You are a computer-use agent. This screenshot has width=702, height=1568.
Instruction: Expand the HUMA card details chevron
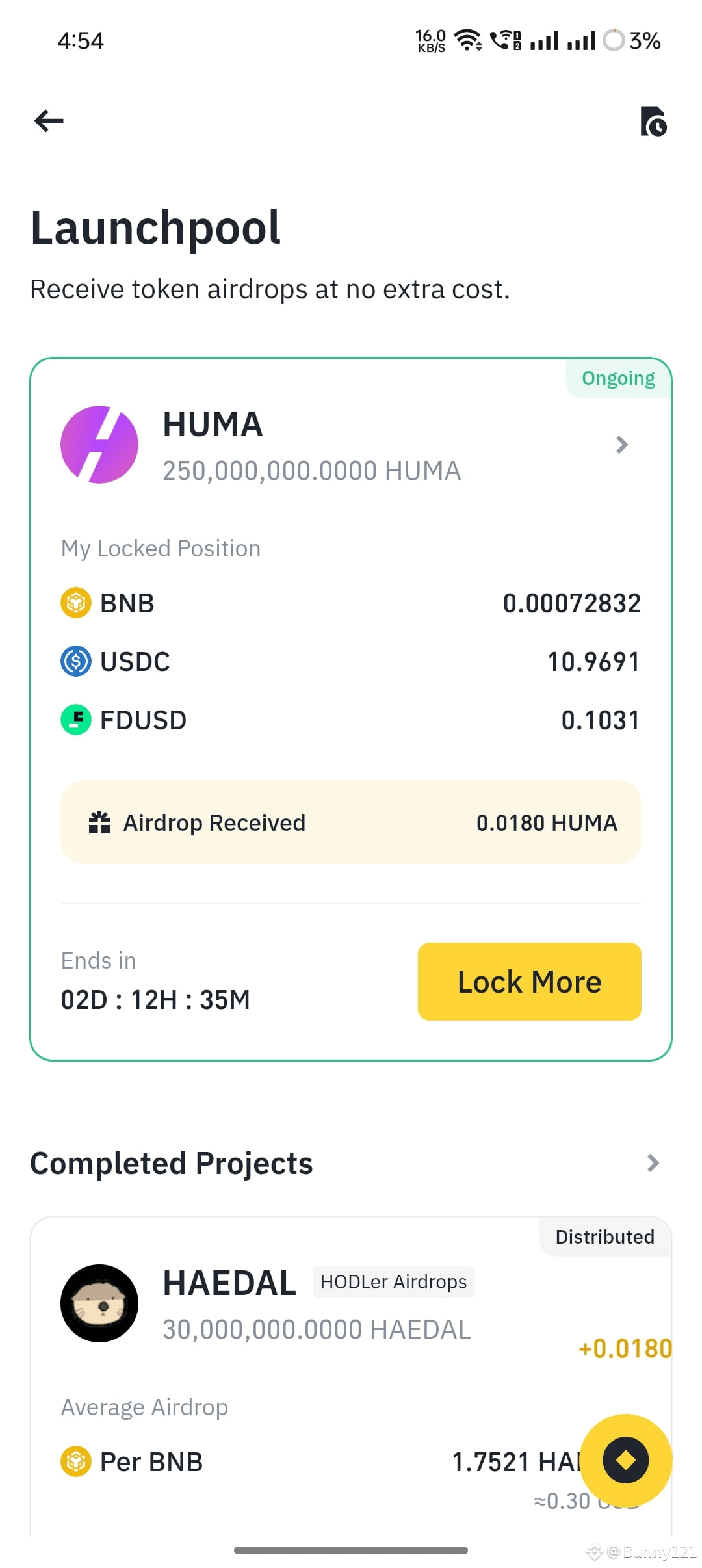[x=622, y=445]
